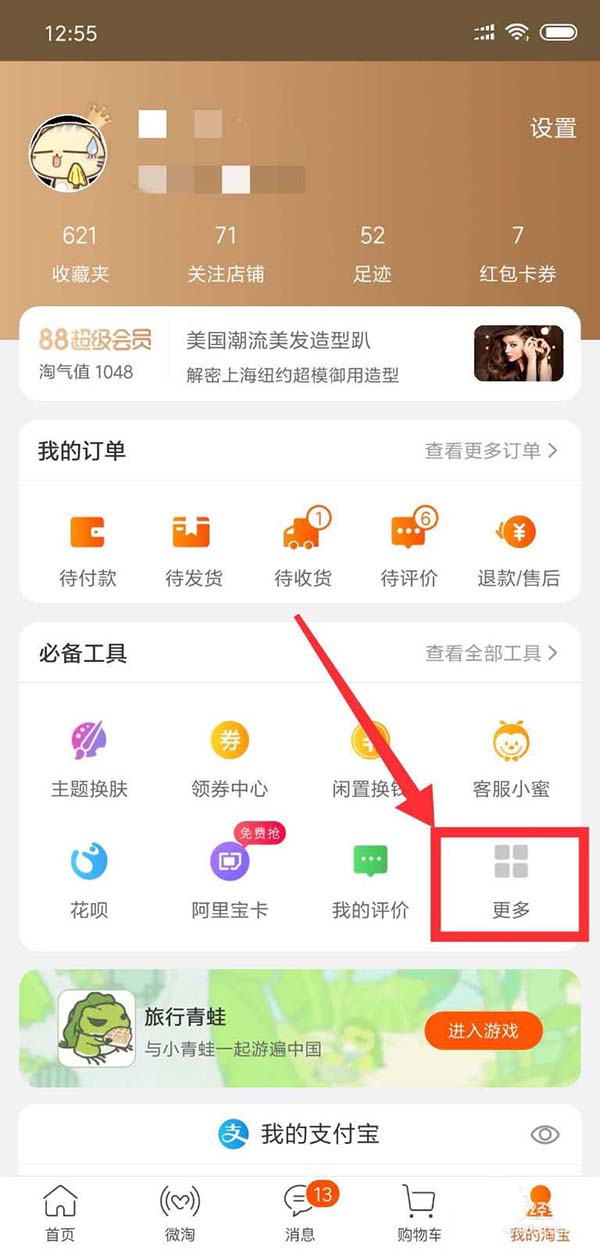Open 待付款 pending payment orders
The image size is (600, 1250).
pos(88,550)
